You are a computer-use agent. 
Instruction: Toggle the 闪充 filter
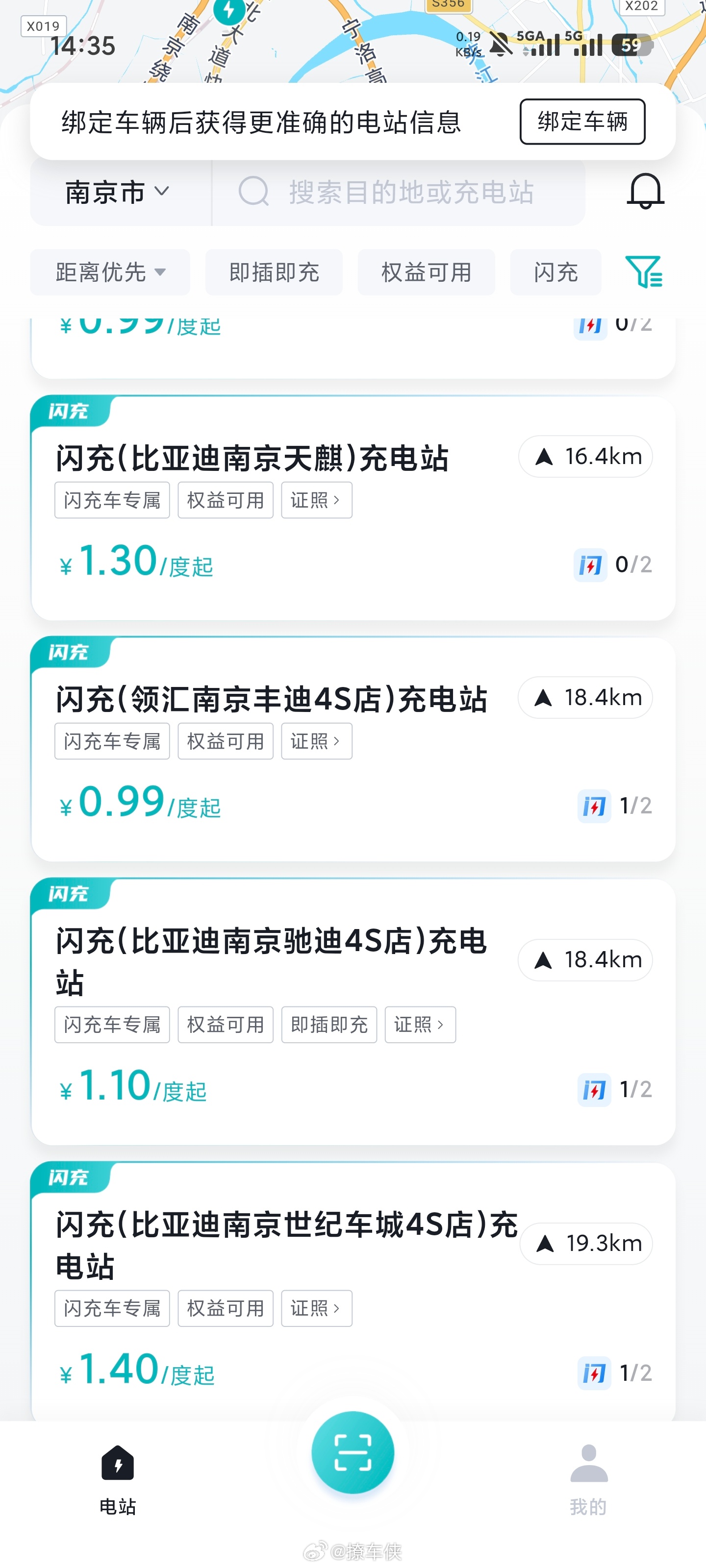555,273
